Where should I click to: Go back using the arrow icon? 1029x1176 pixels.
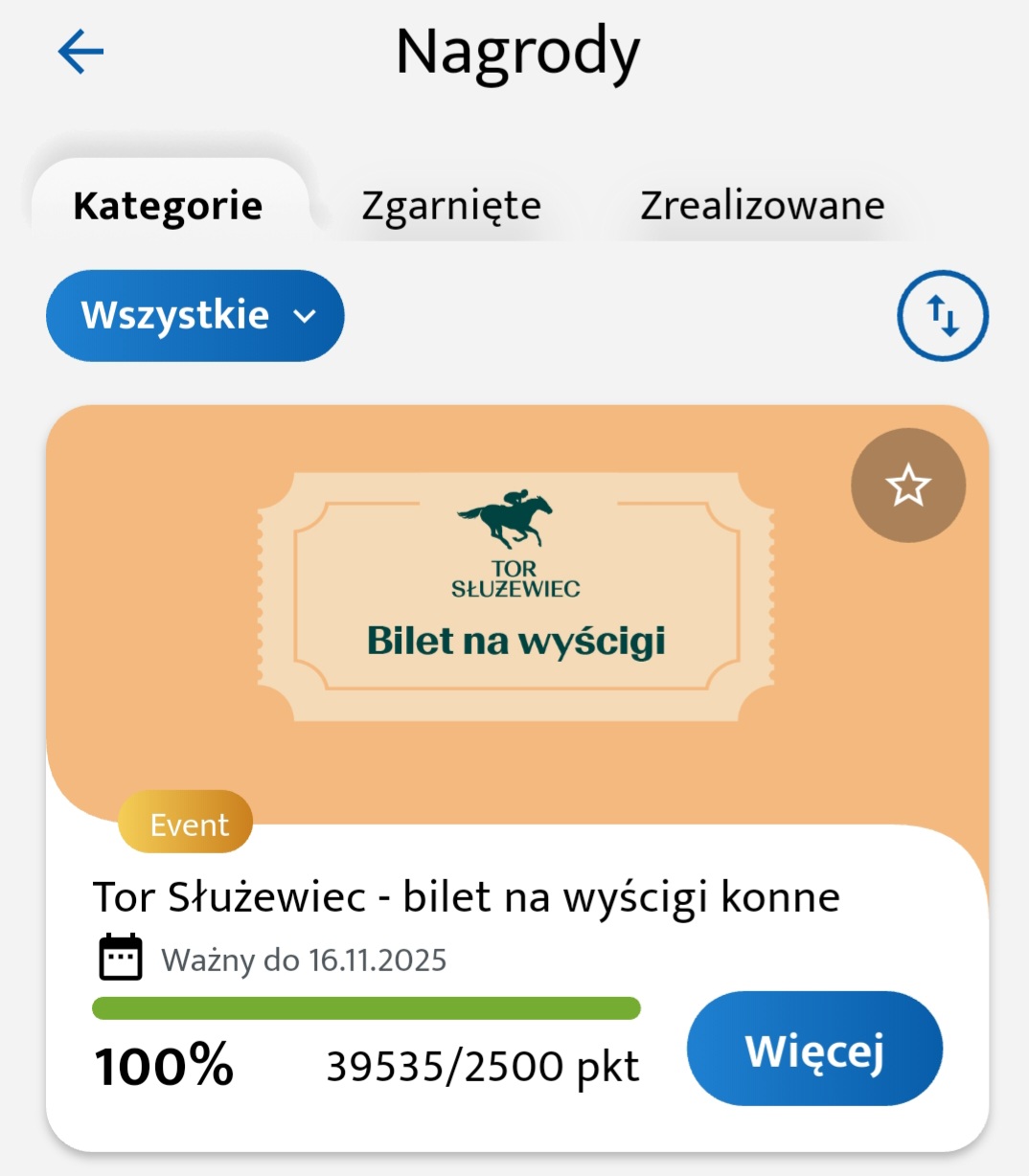80,51
